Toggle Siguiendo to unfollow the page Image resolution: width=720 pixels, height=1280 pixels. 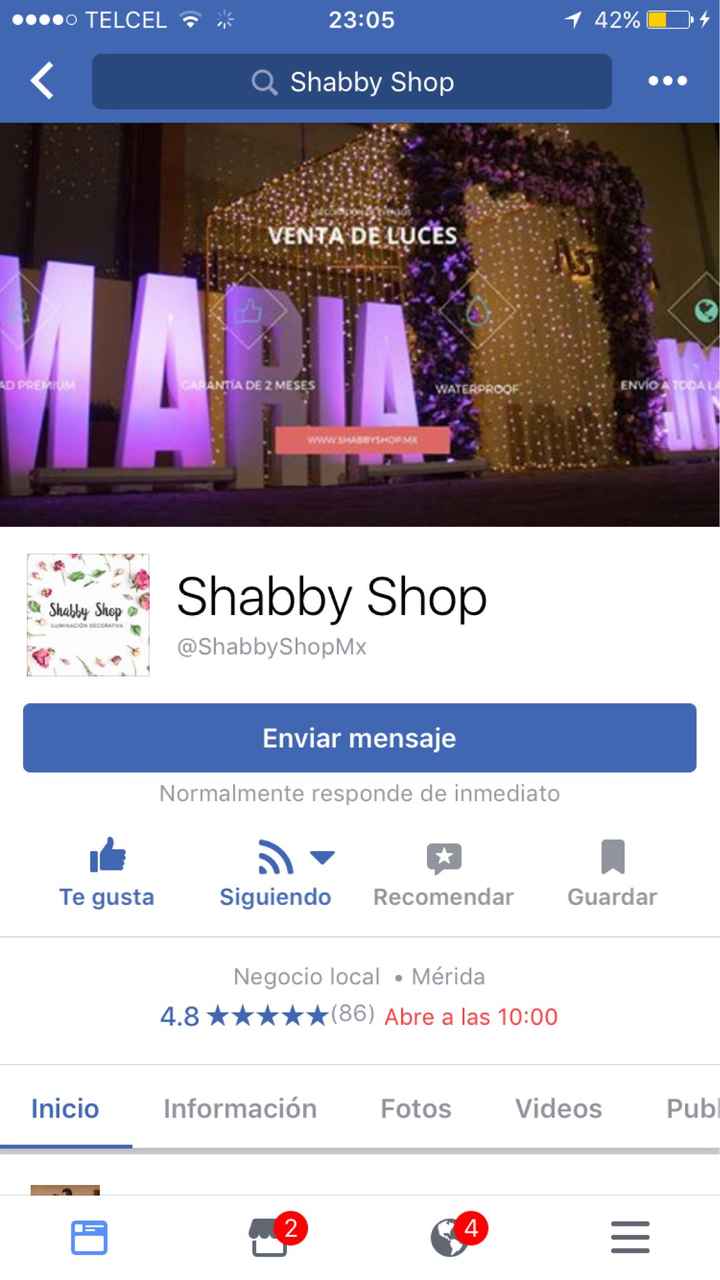pyautogui.click(x=270, y=870)
